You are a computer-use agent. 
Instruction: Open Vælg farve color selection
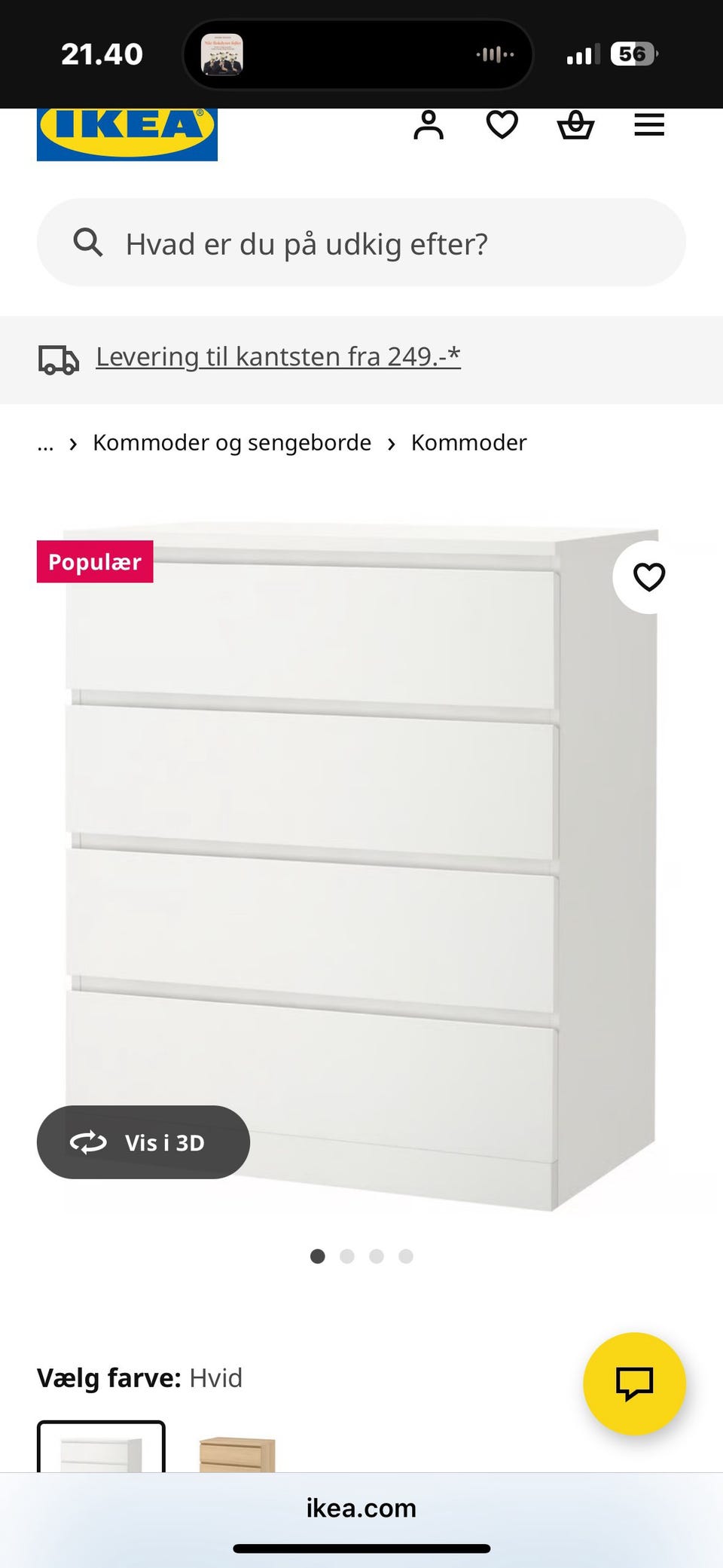click(139, 1377)
